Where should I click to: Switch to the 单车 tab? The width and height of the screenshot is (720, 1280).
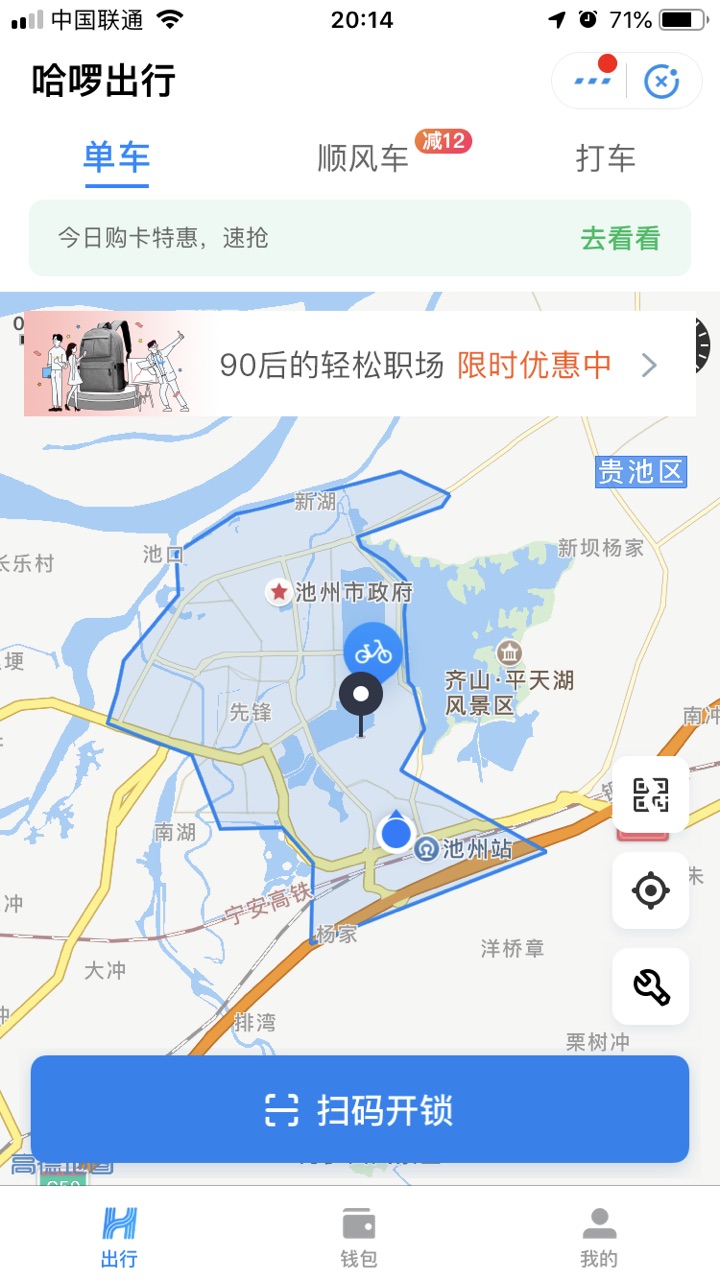pos(117,158)
